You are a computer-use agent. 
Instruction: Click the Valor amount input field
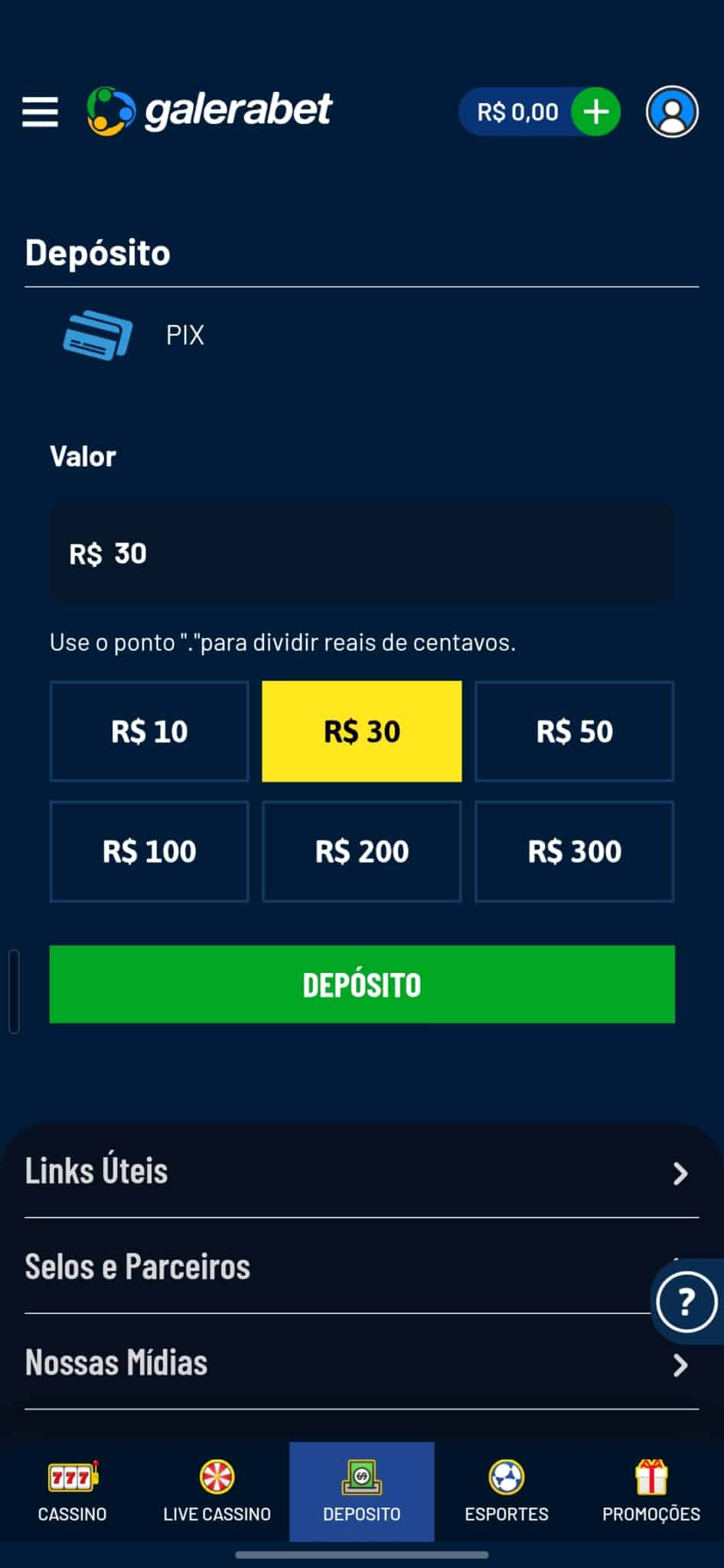361,553
